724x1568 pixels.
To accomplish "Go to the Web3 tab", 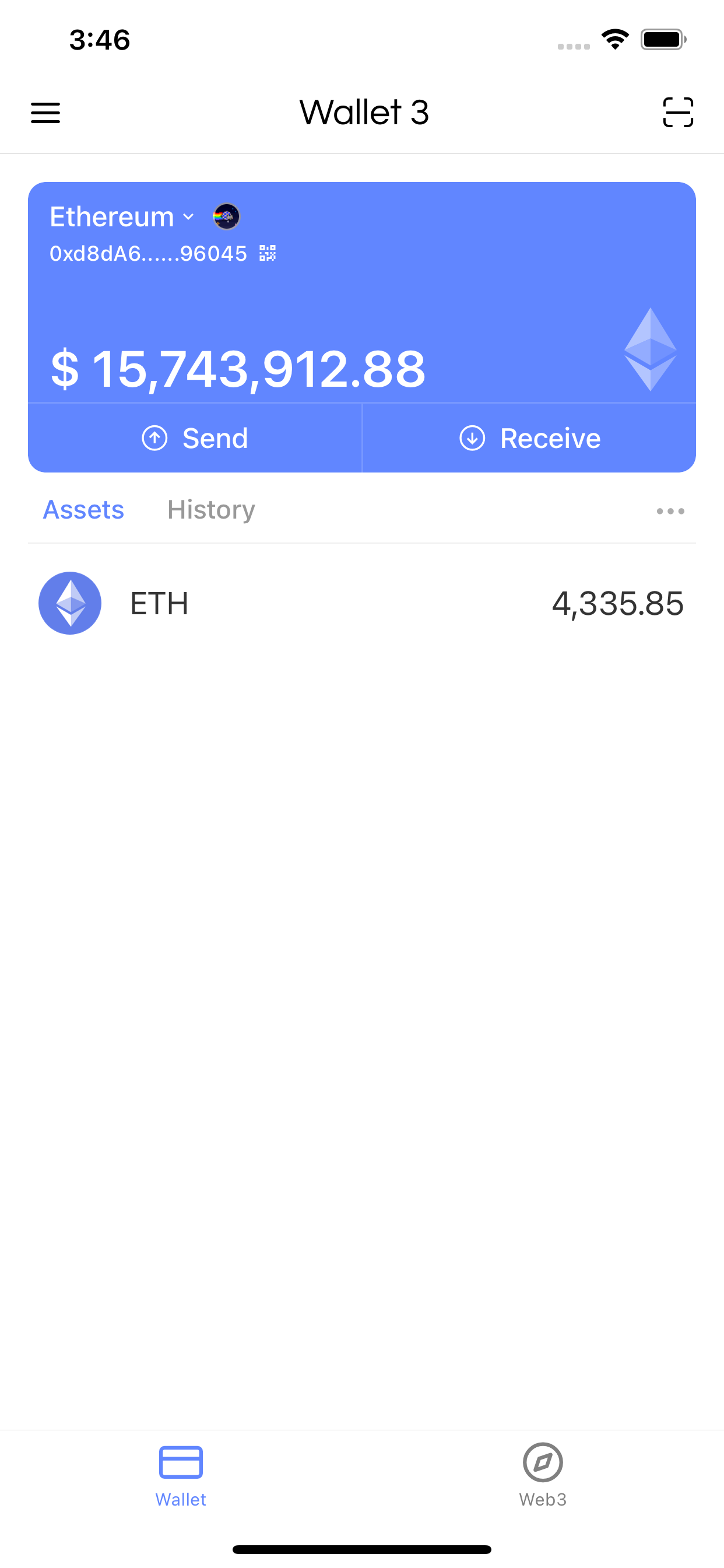I will coord(543,1474).
